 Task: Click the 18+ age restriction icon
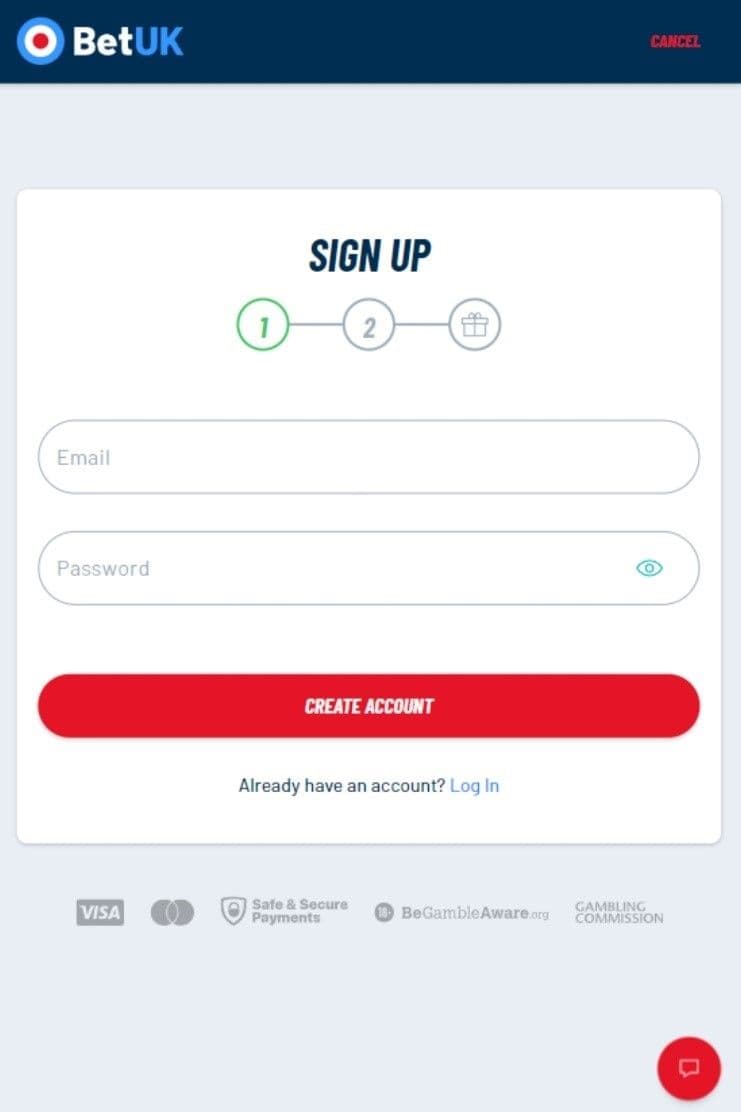click(385, 912)
